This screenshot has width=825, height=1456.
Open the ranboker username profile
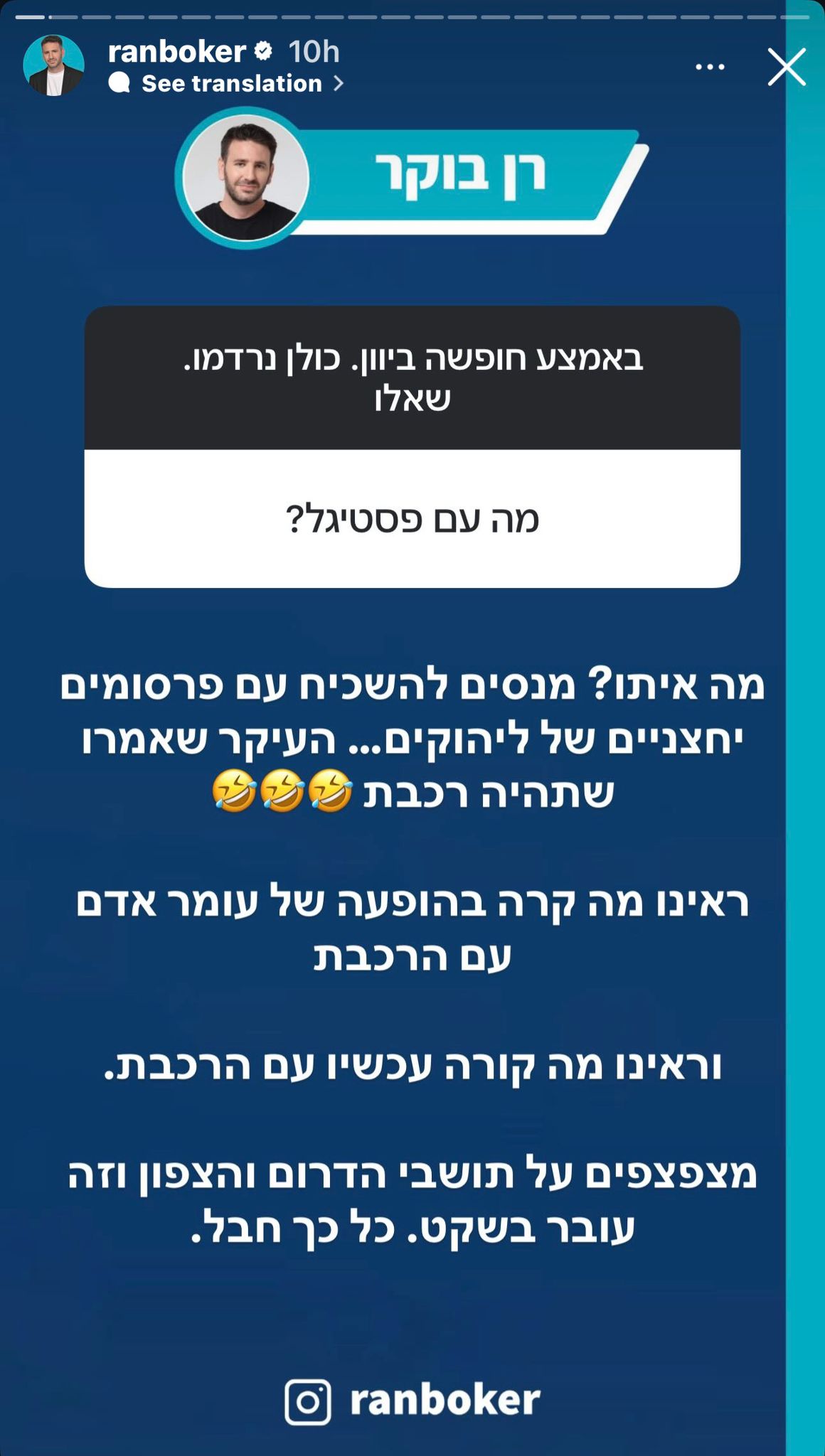tap(176, 51)
